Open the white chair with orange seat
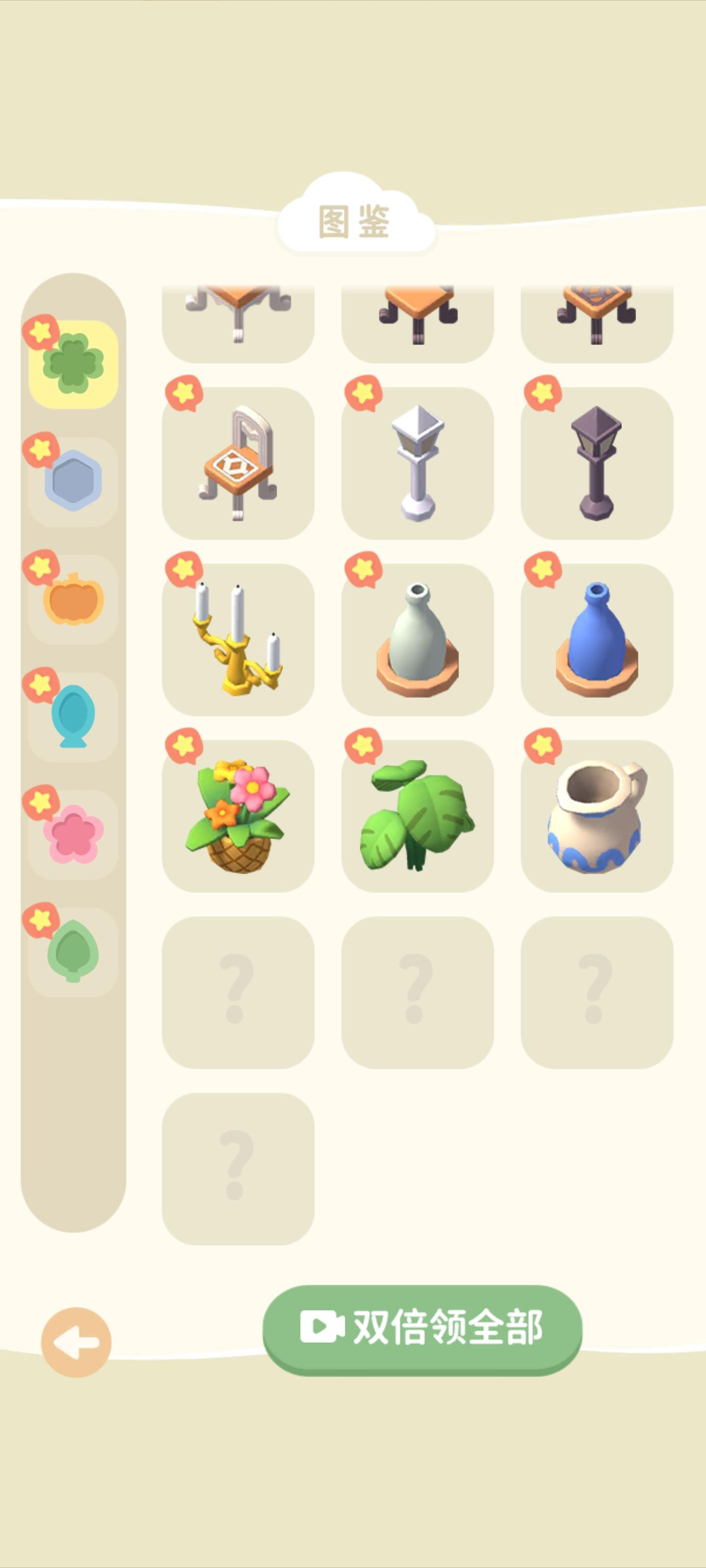Viewport: 706px width, 1568px height. tap(238, 463)
